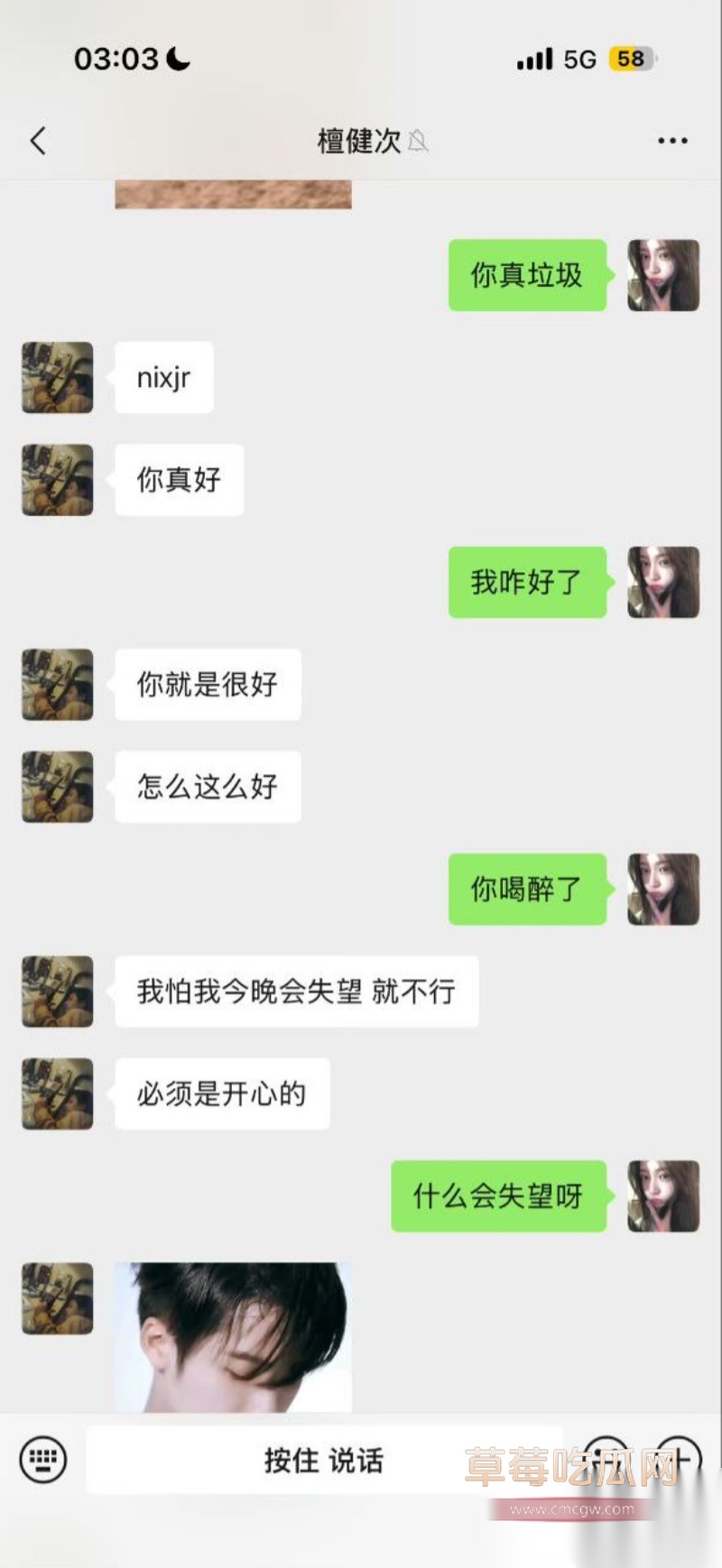Viewport: 722px width, 1568px height.
Task: Tap the contact's bedroom avatar photo
Action: click(56, 378)
